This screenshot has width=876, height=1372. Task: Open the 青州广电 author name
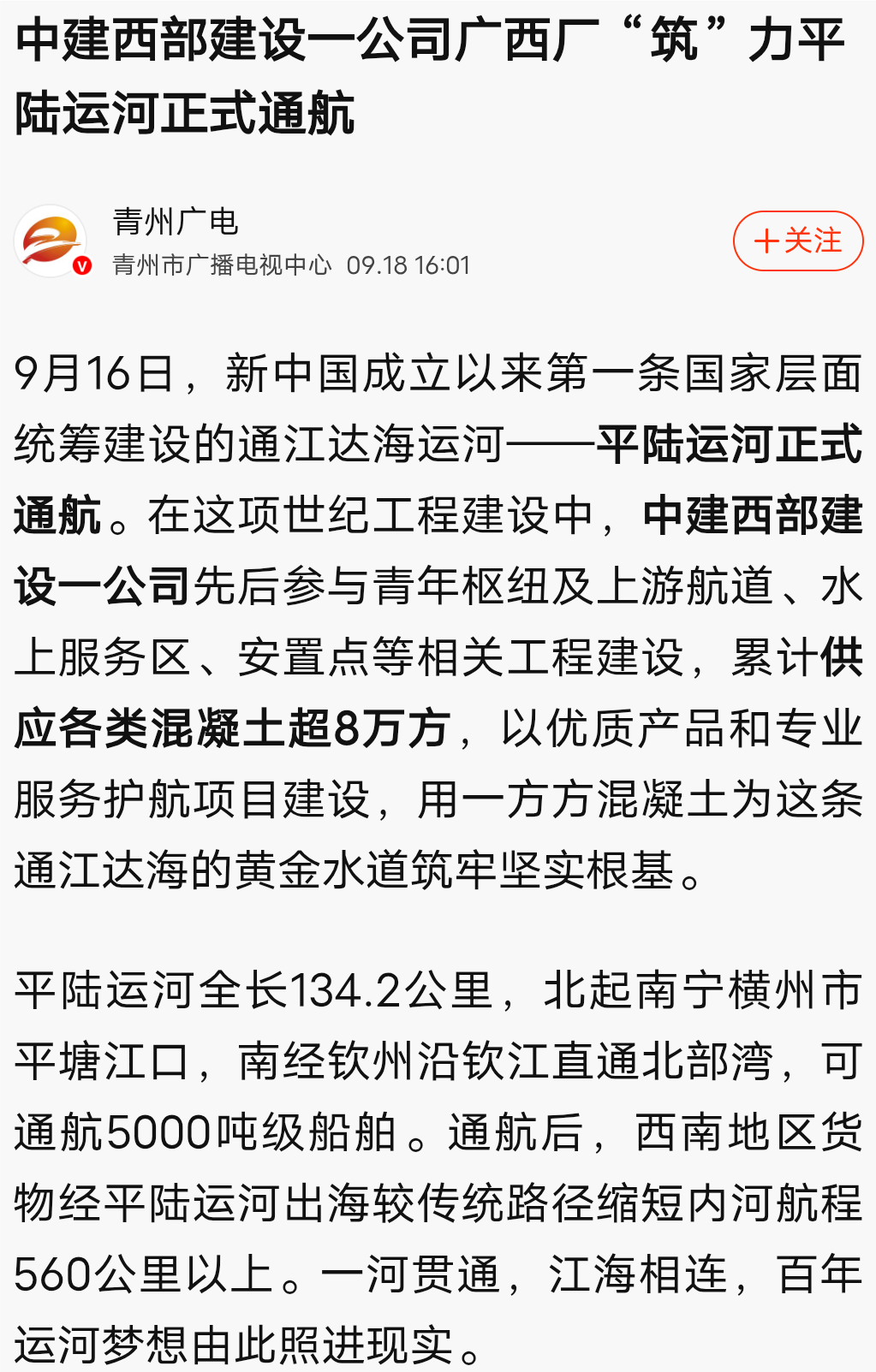point(176,222)
